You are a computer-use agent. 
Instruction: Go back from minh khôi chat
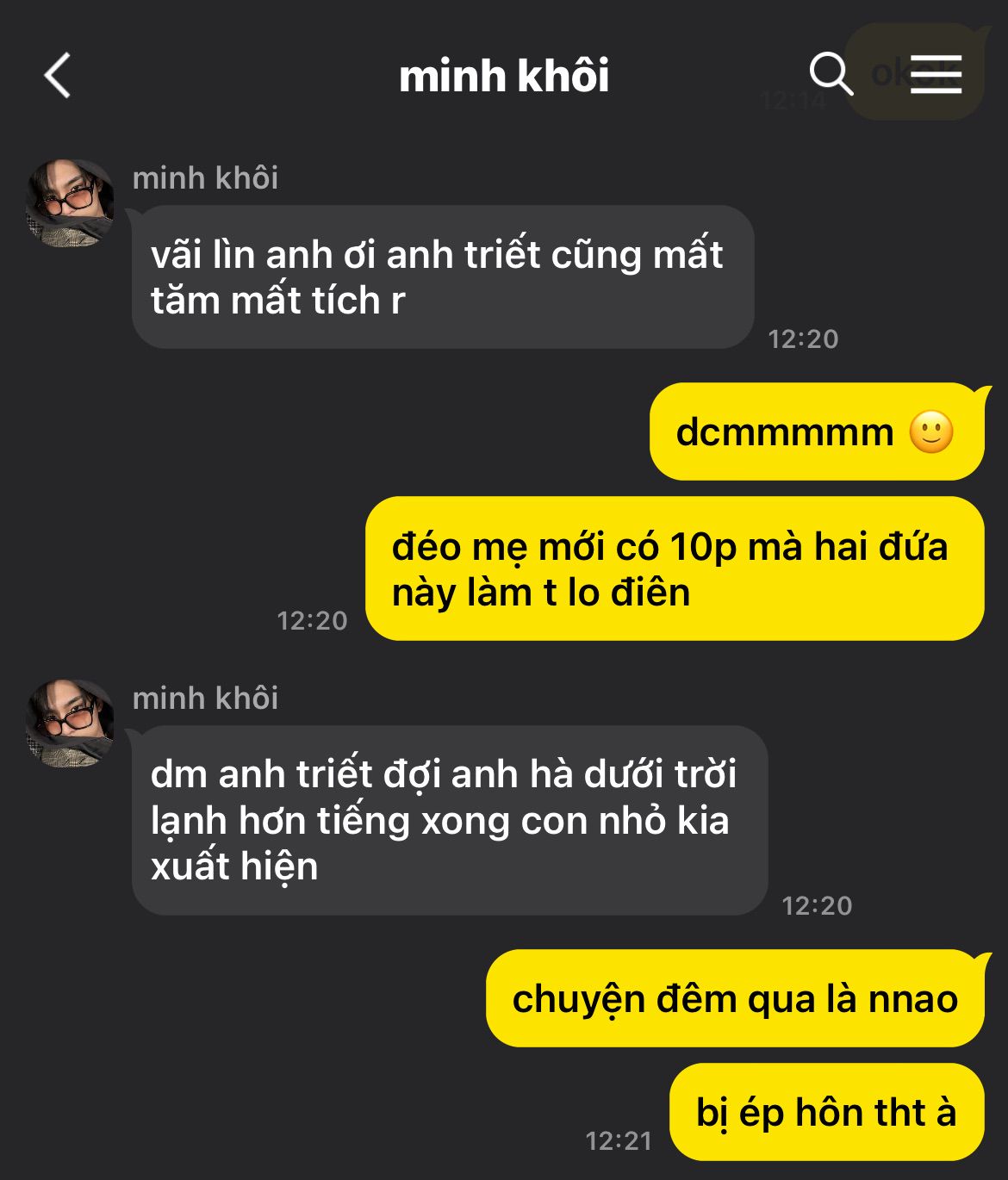coord(58,76)
